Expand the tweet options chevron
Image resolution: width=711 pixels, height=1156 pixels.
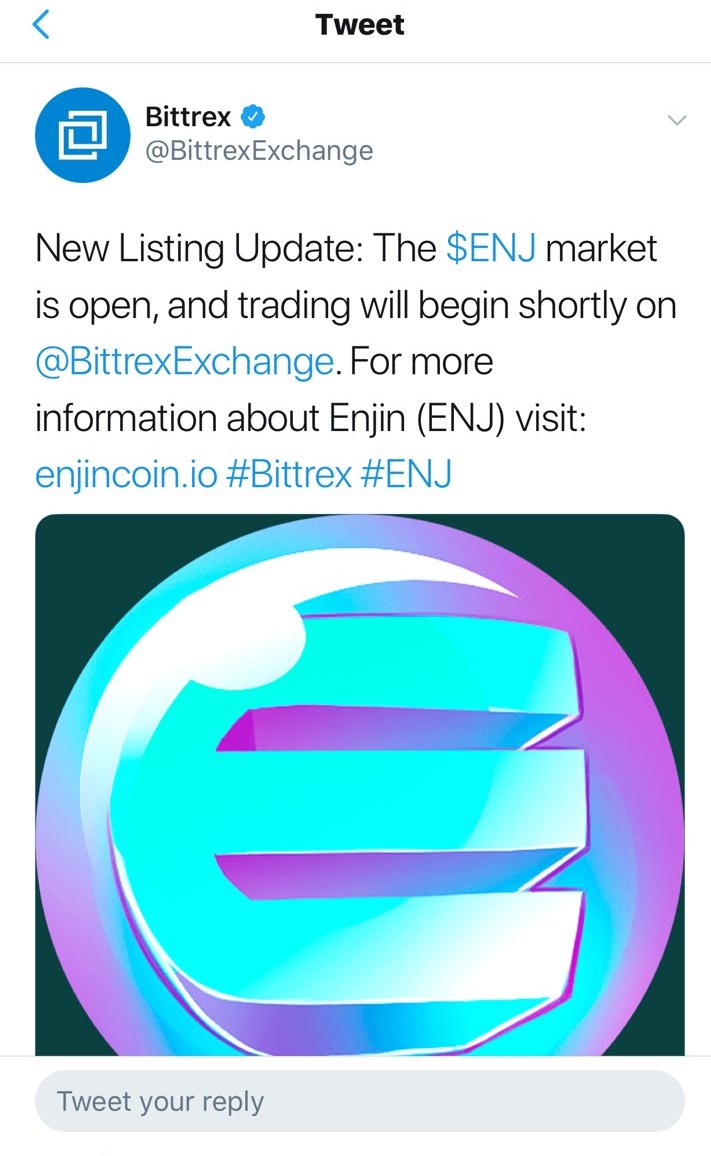tap(677, 120)
